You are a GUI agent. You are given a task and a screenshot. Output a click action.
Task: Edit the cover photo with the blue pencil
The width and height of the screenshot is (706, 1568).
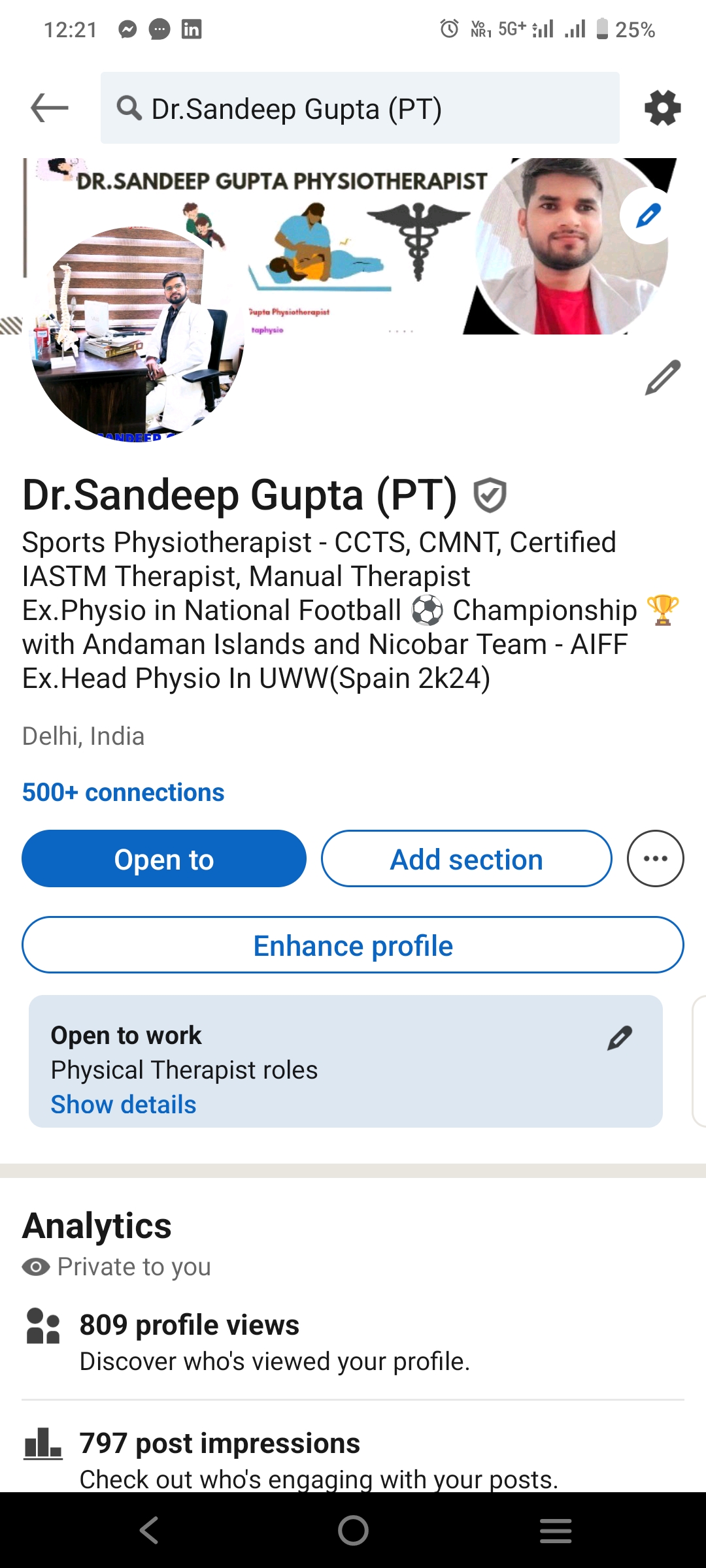648,216
